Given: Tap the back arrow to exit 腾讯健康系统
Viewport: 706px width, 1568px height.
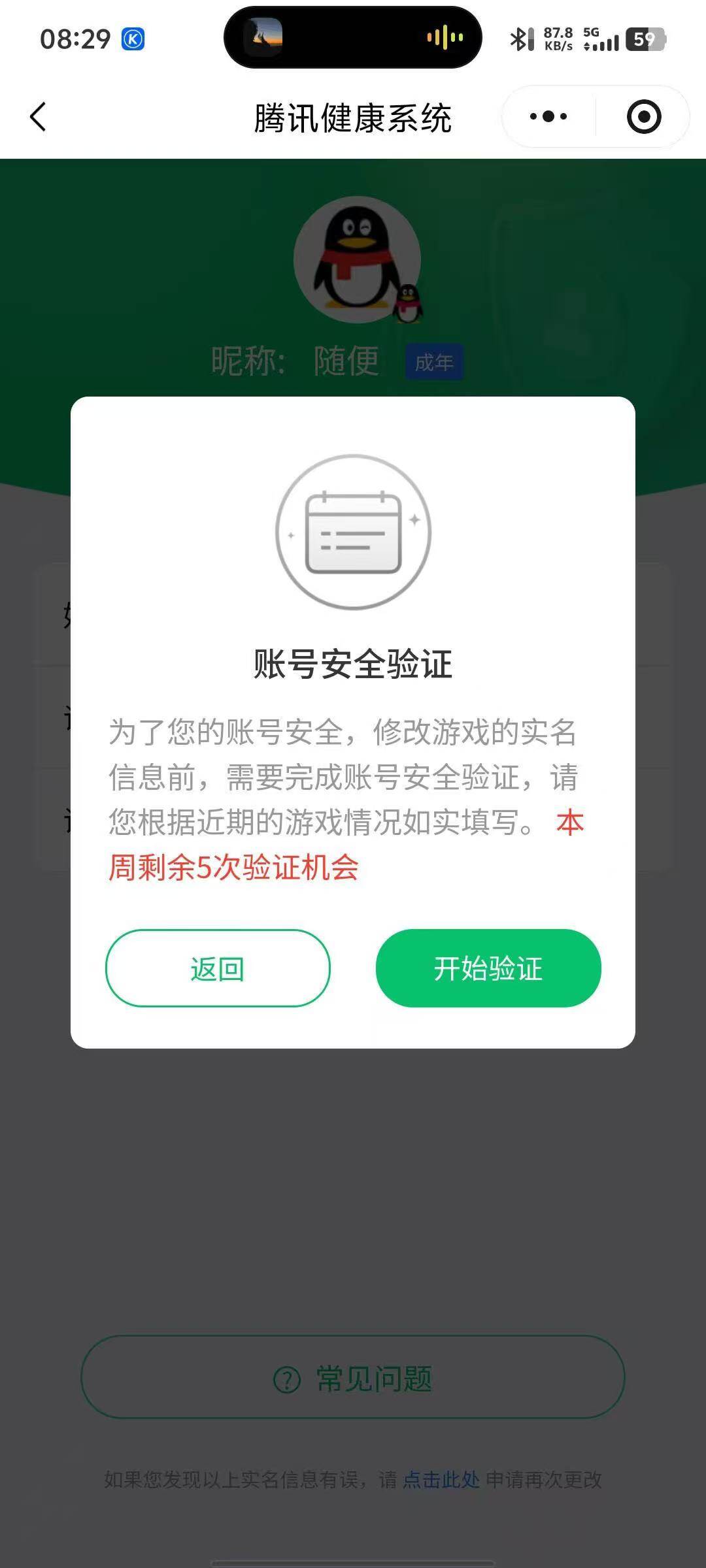Looking at the screenshot, I should [38, 116].
